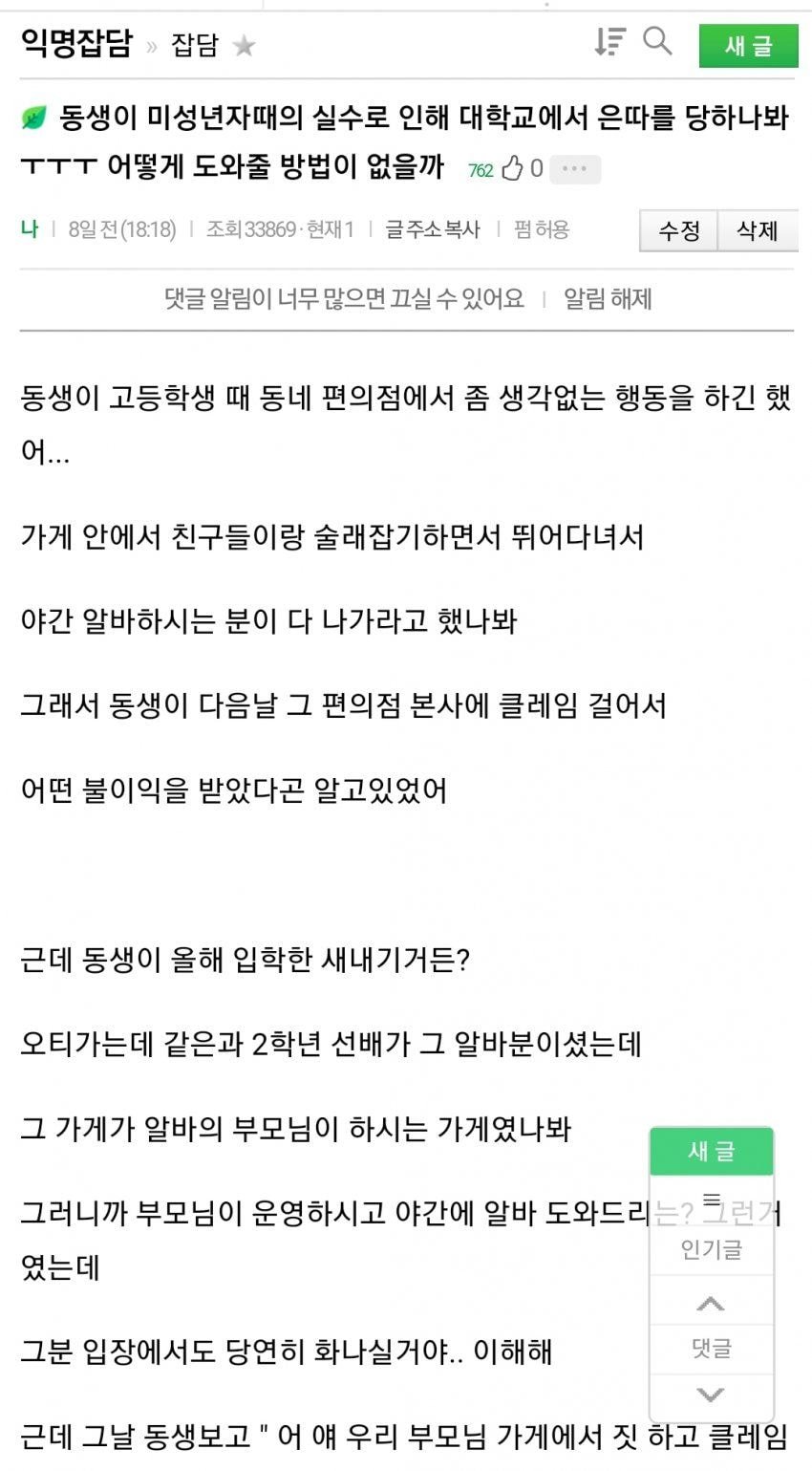Open 인기글 from the floating menu
This screenshot has height=1471, width=812.
(x=712, y=1236)
